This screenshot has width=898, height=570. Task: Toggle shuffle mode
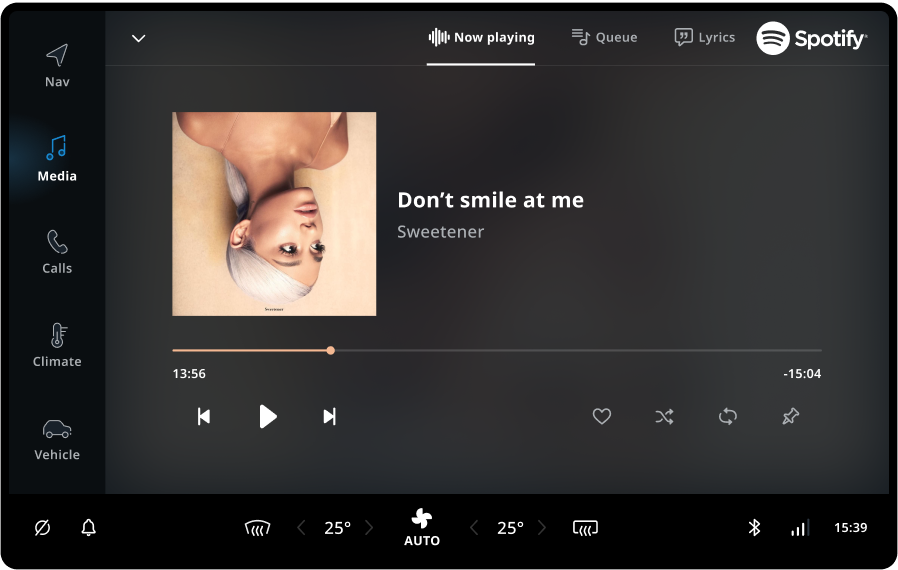click(664, 417)
